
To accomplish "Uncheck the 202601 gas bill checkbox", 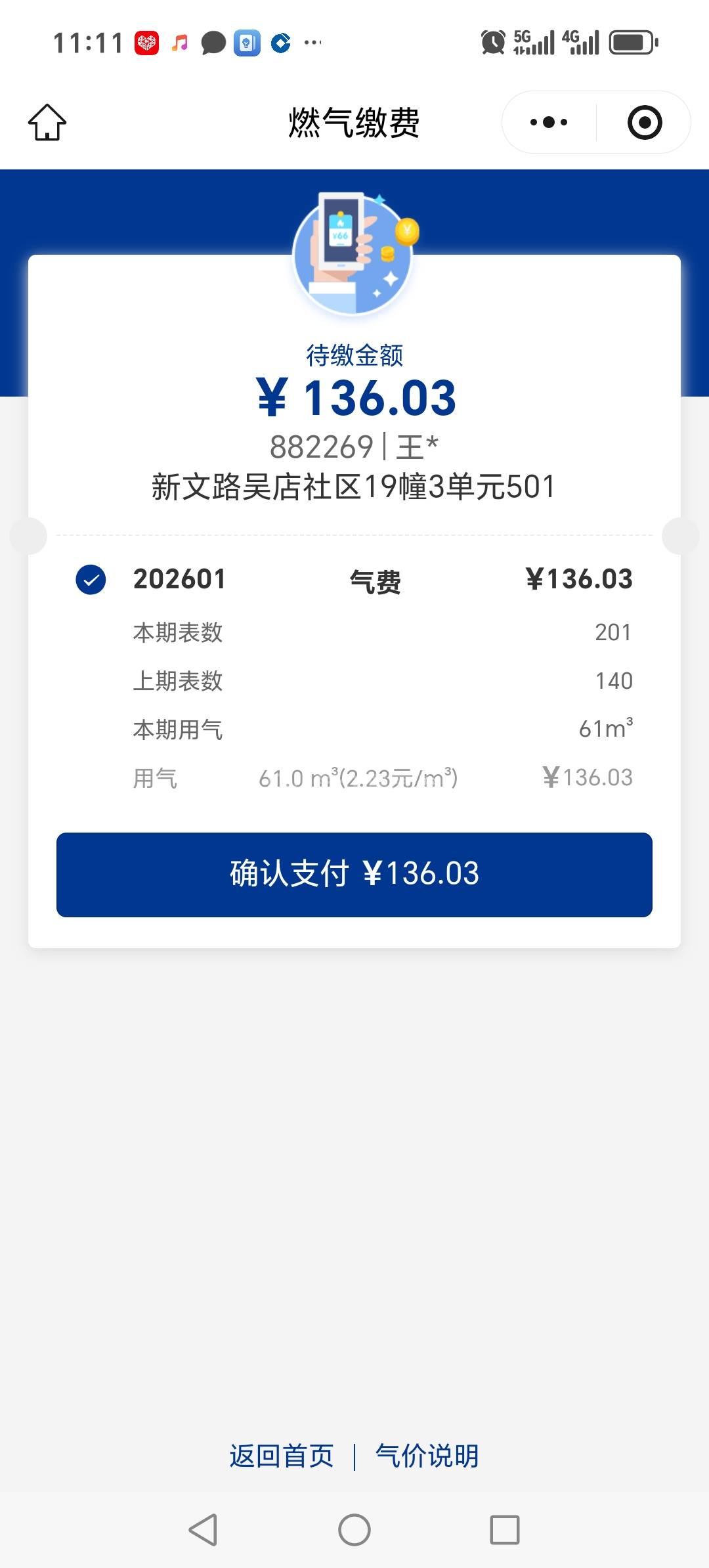I will point(91,580).
